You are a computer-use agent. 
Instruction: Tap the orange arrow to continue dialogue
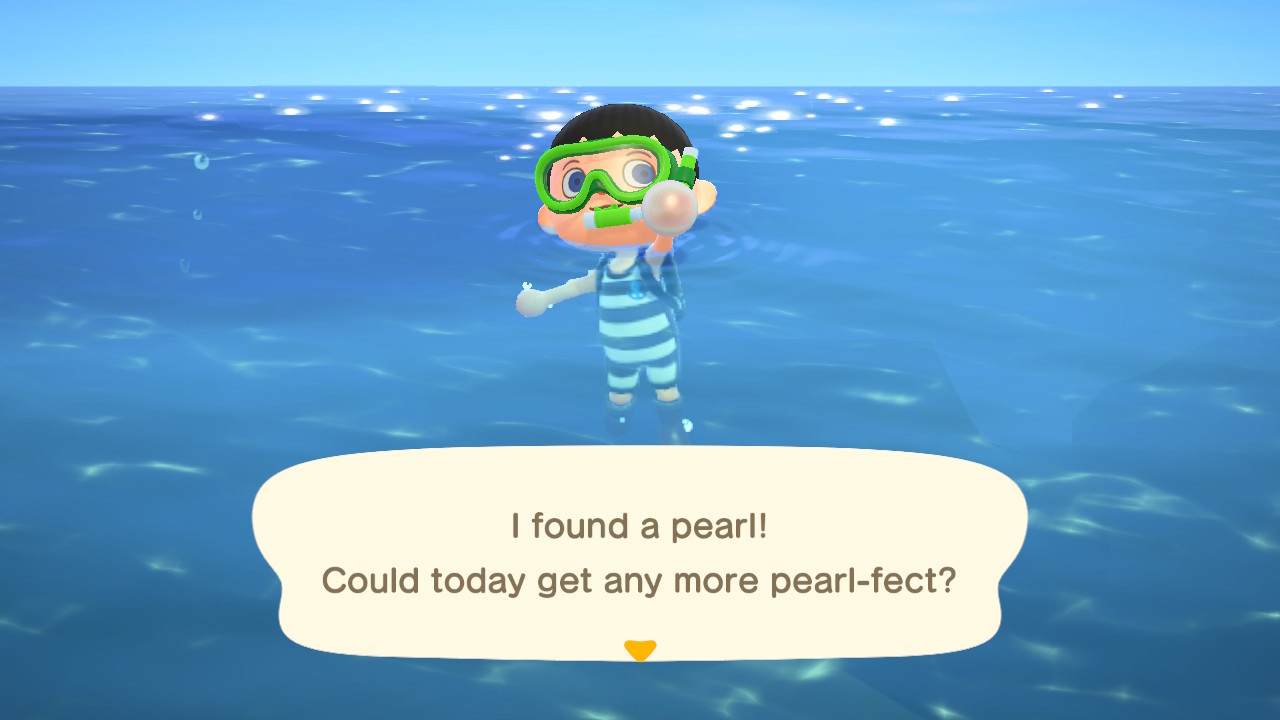coord(639,650)
